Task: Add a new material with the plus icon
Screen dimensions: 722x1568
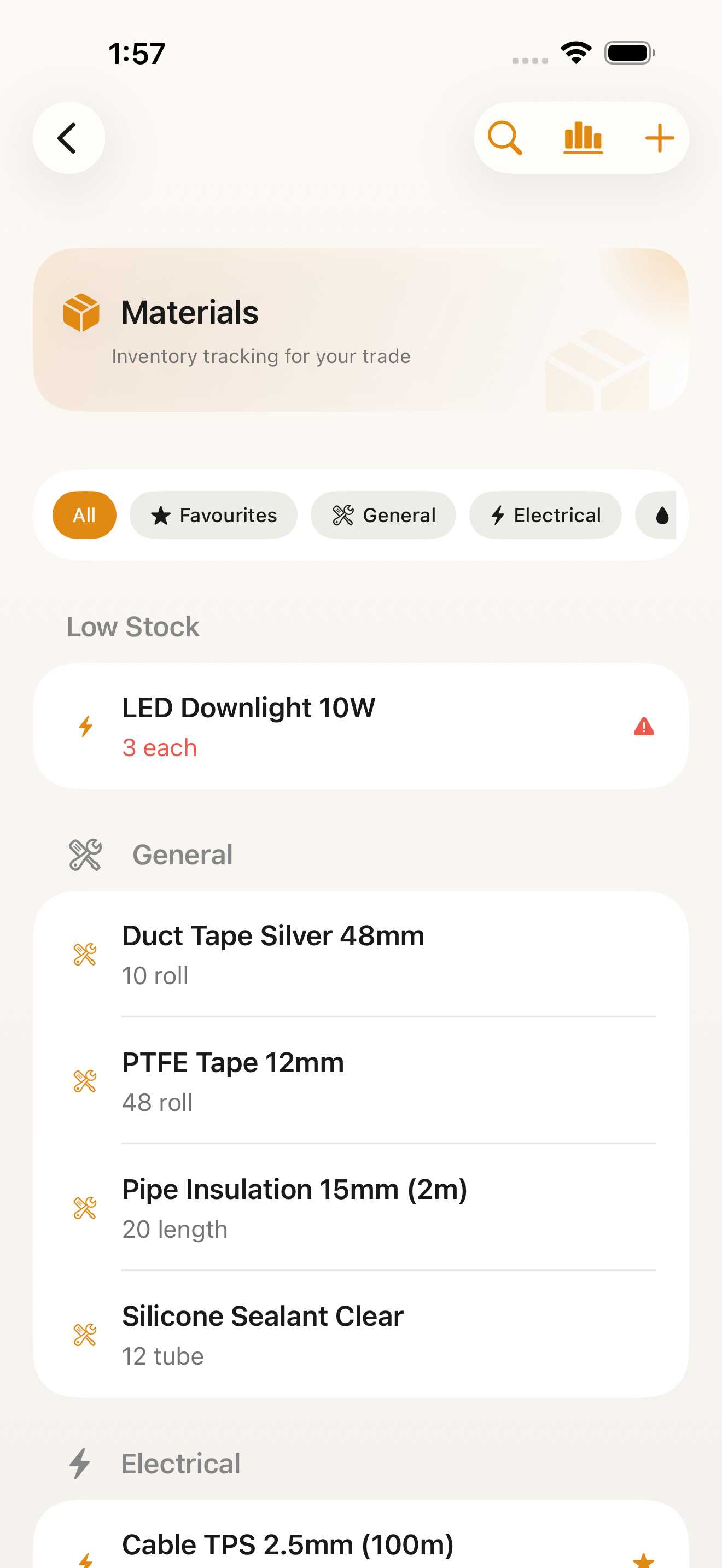Action: (x=660, y=138)
